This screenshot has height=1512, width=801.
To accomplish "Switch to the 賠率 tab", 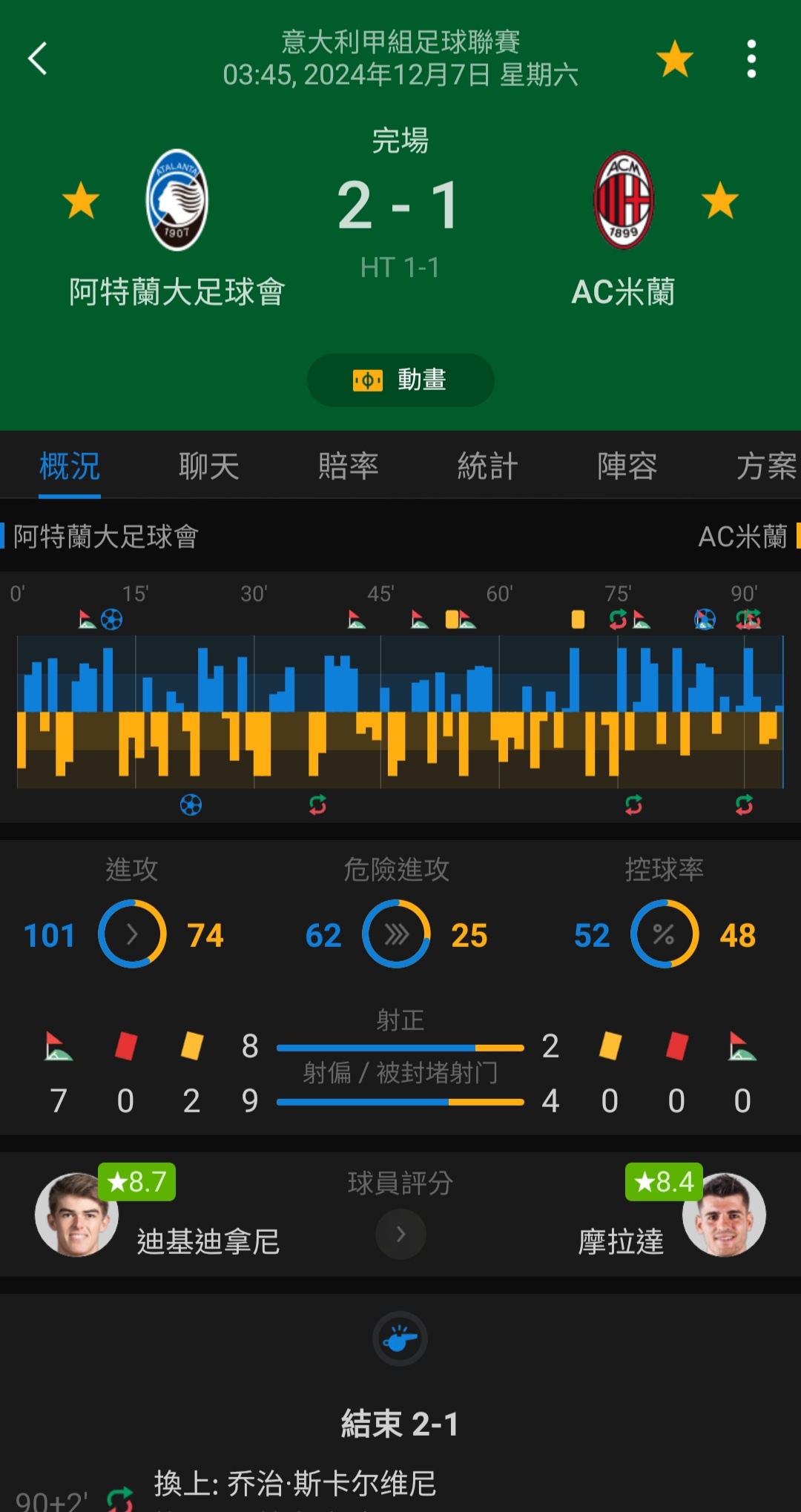I will (x=349, y=466).
